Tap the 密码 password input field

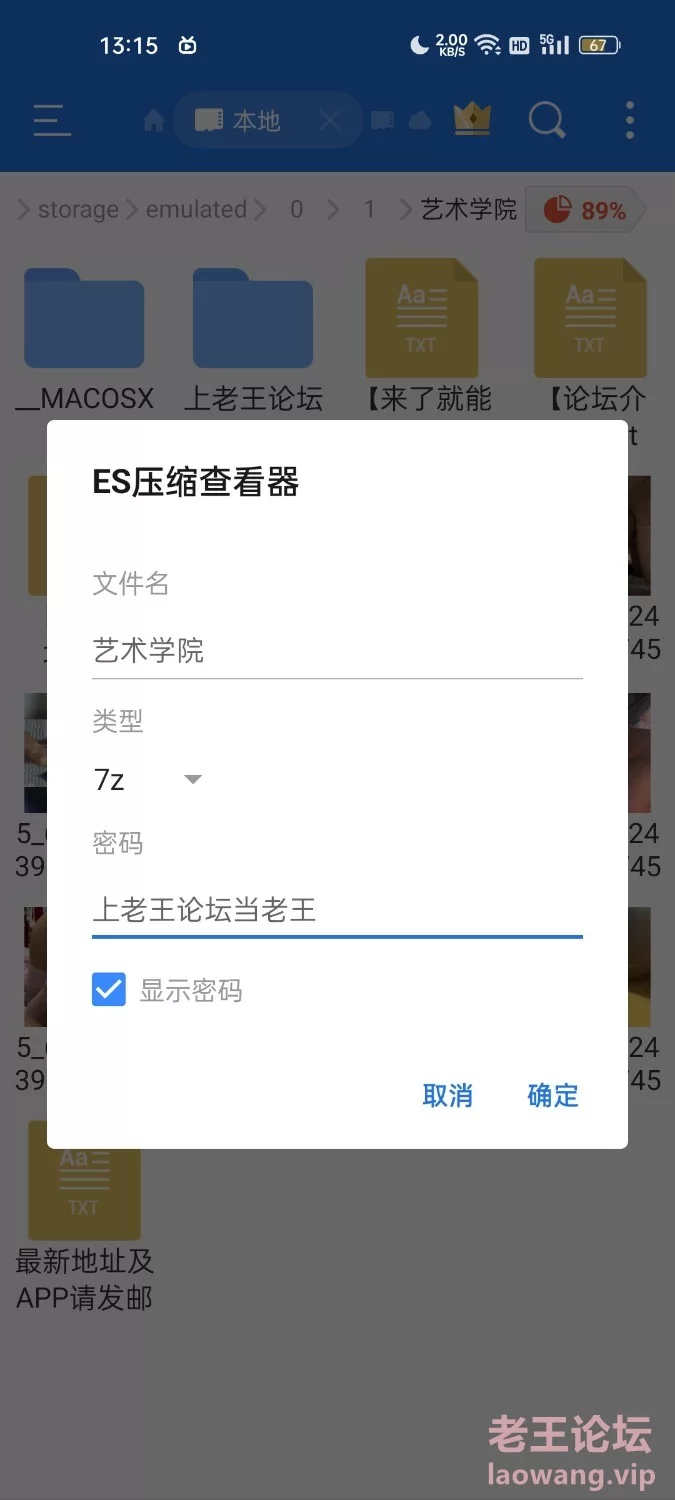(x=336, y=910)
